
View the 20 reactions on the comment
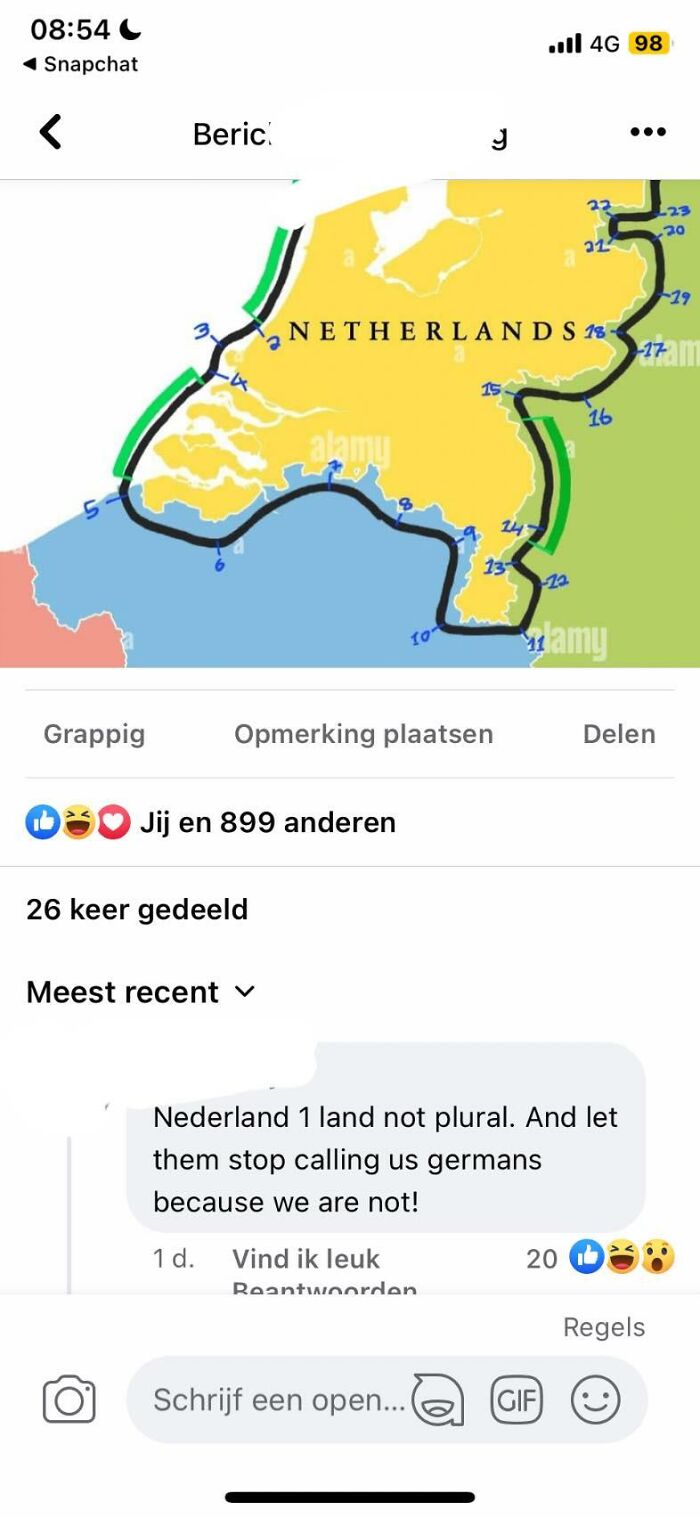[x=600, y=1258]
